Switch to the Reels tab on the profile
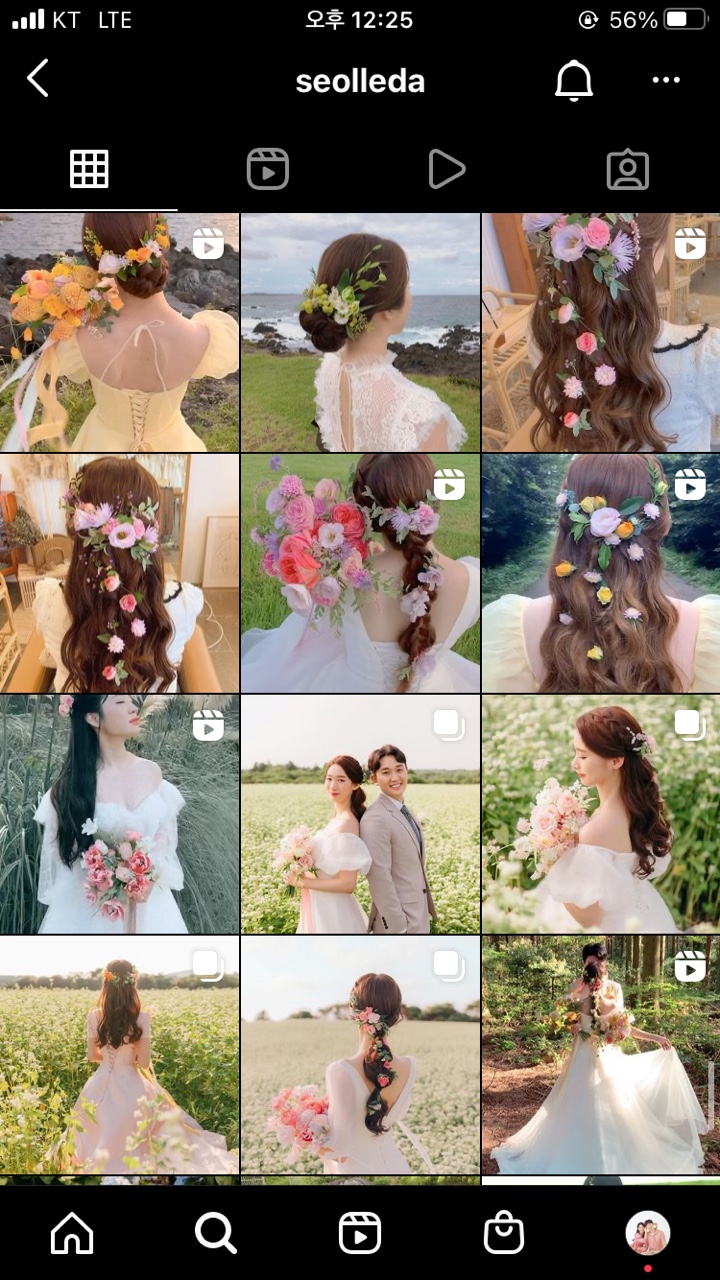 268,170
